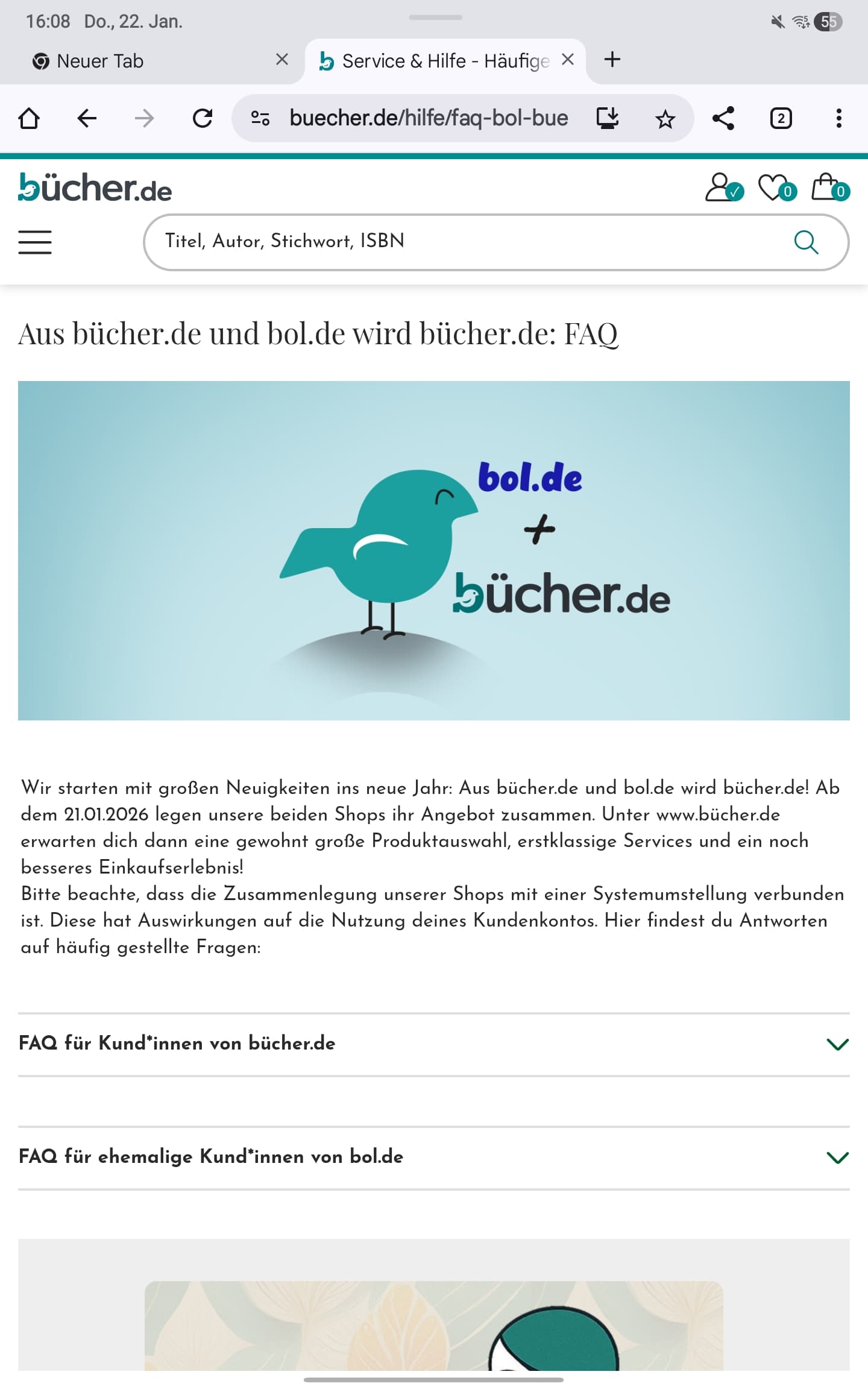The width and height of the screenshot is (868, 1389).
Task: Open the customer account icon
Action: pyautogui.click(x=722, y=187)
